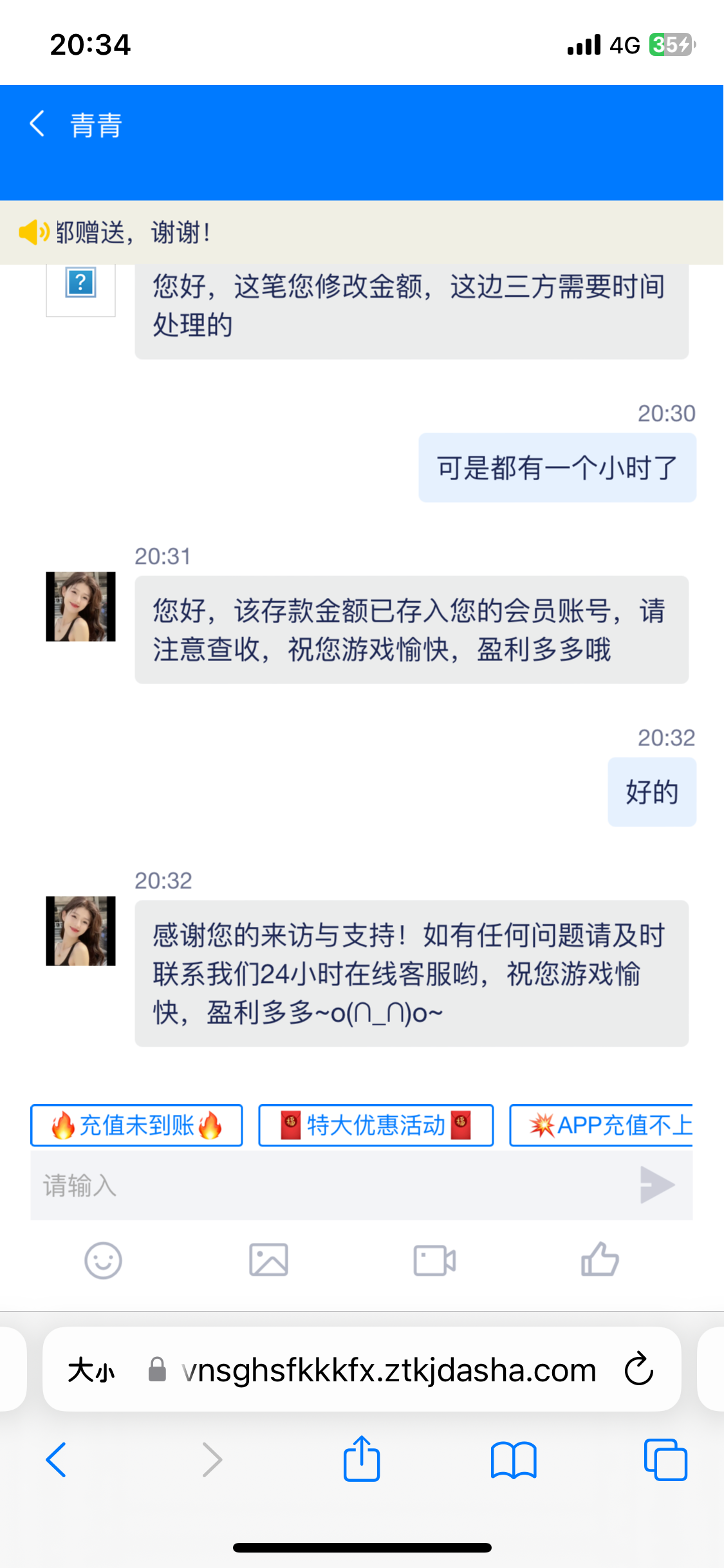The width and height of the screenshot is (724, 1568).
Task: Navigate back in Safari history
Action: (x=56, y=1459)
